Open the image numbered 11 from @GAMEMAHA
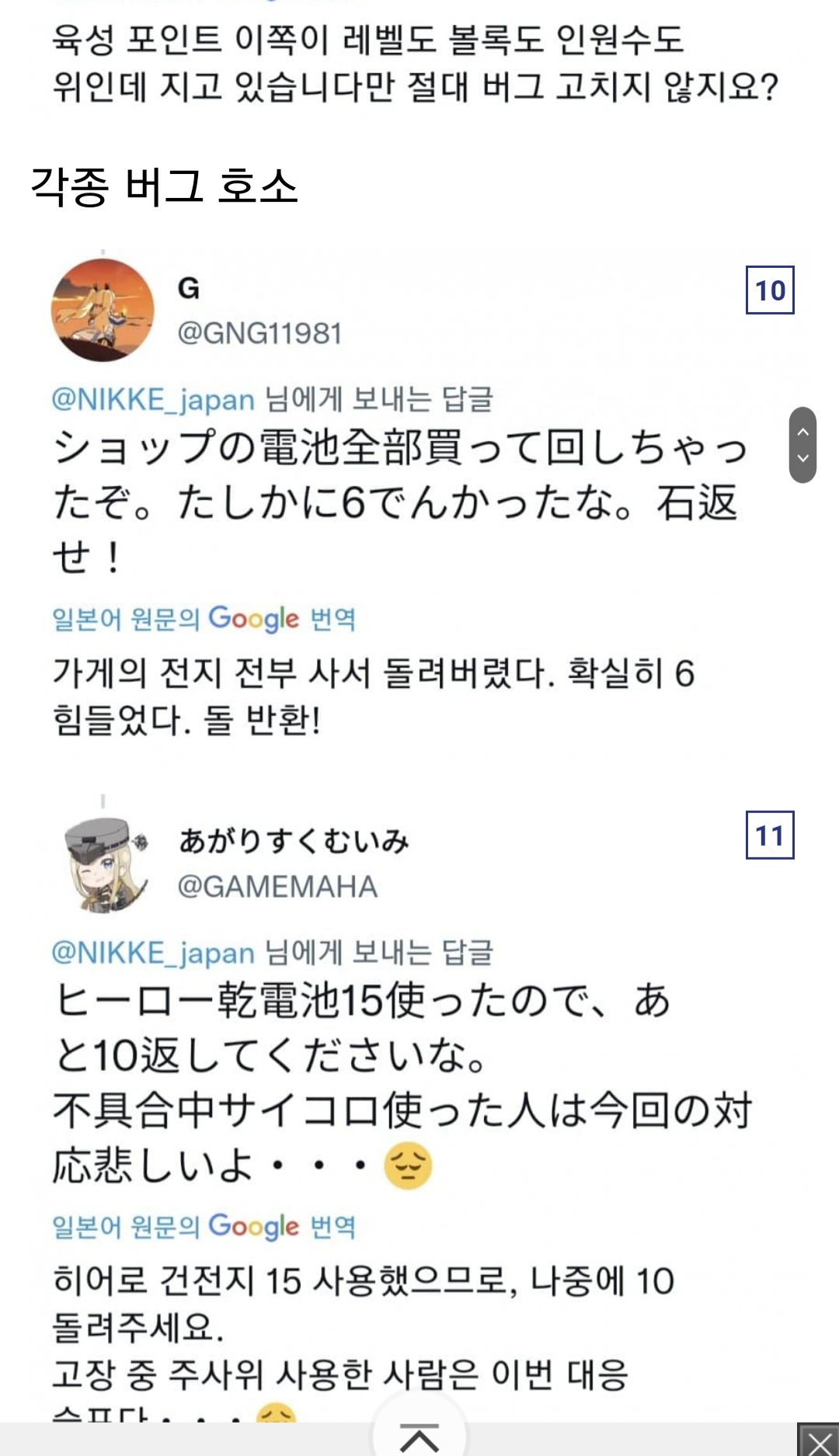Image resolution: width=839 pixels, height=1456 pixels. (770, 835)
